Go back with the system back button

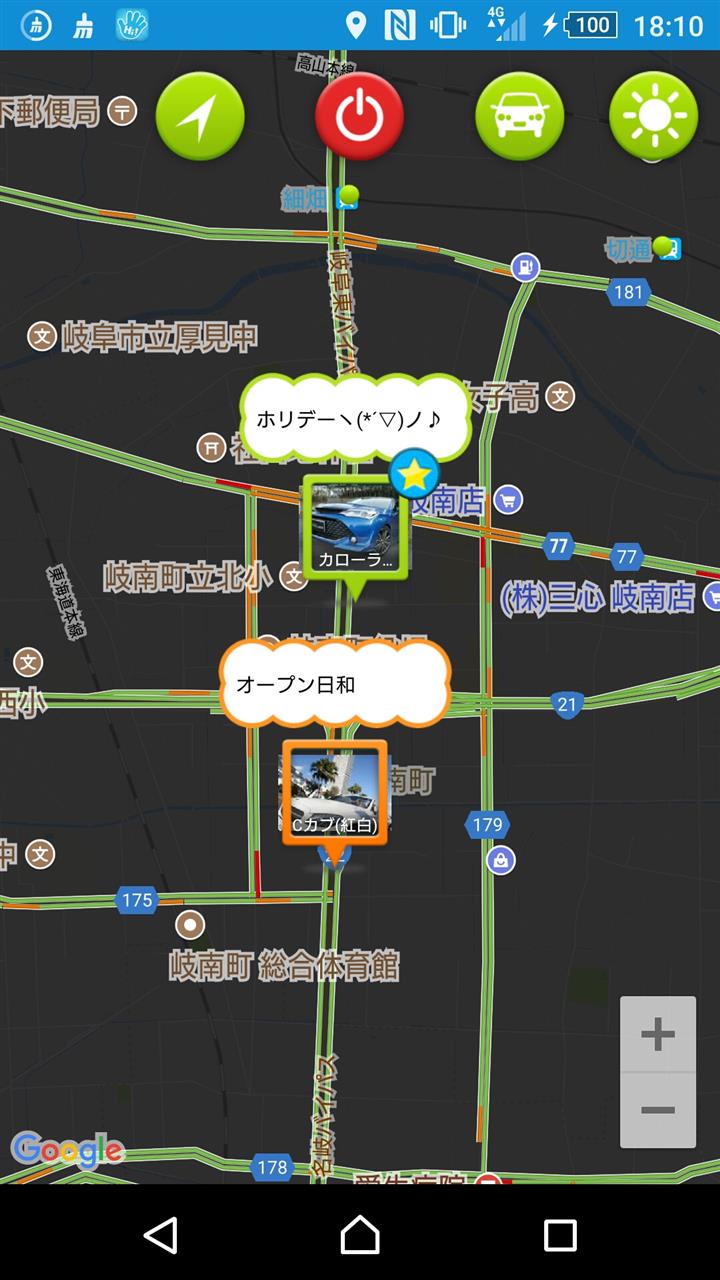click(x=160, y=1235)
